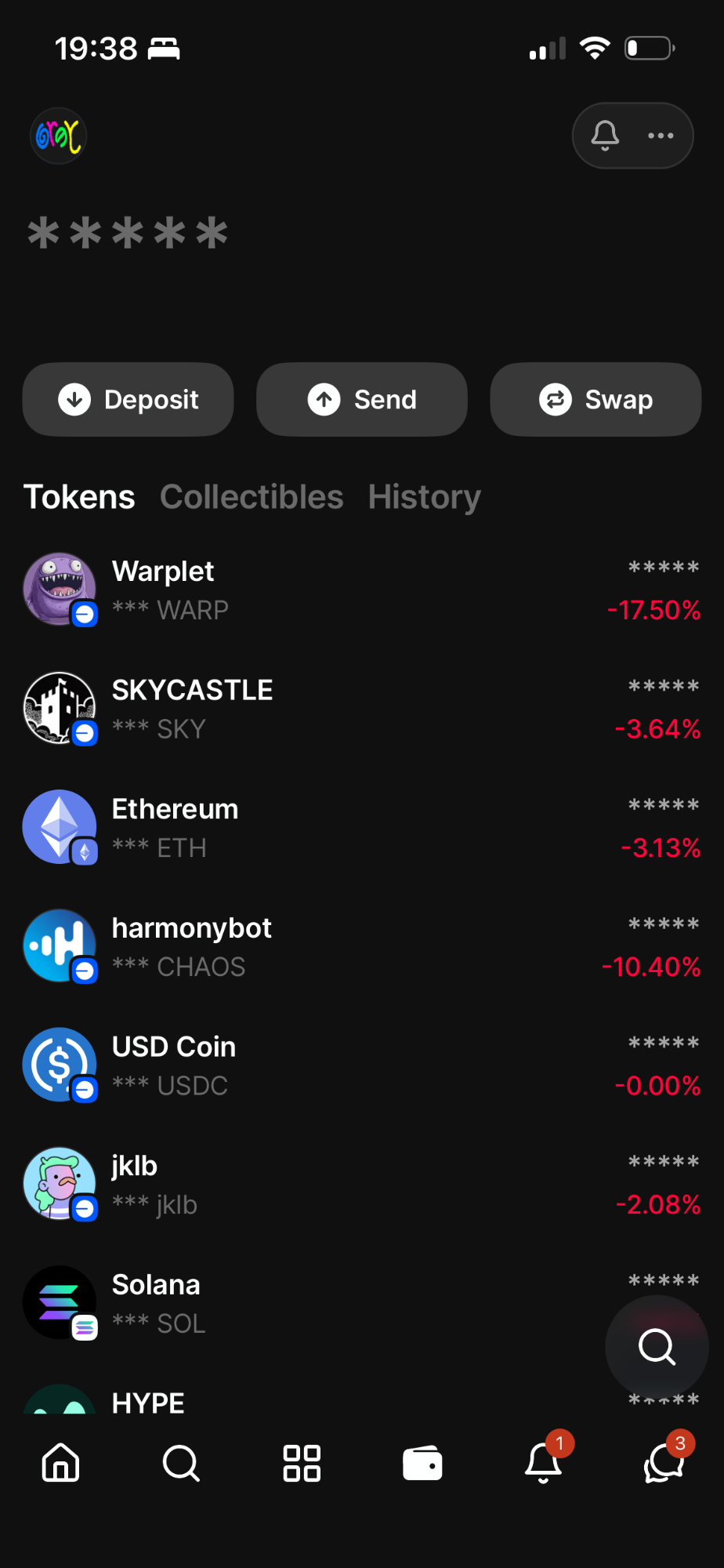Open the SKYCASTLE token row
The height and width of the screenshot is (1568, 724).
[x=360, y=709]
